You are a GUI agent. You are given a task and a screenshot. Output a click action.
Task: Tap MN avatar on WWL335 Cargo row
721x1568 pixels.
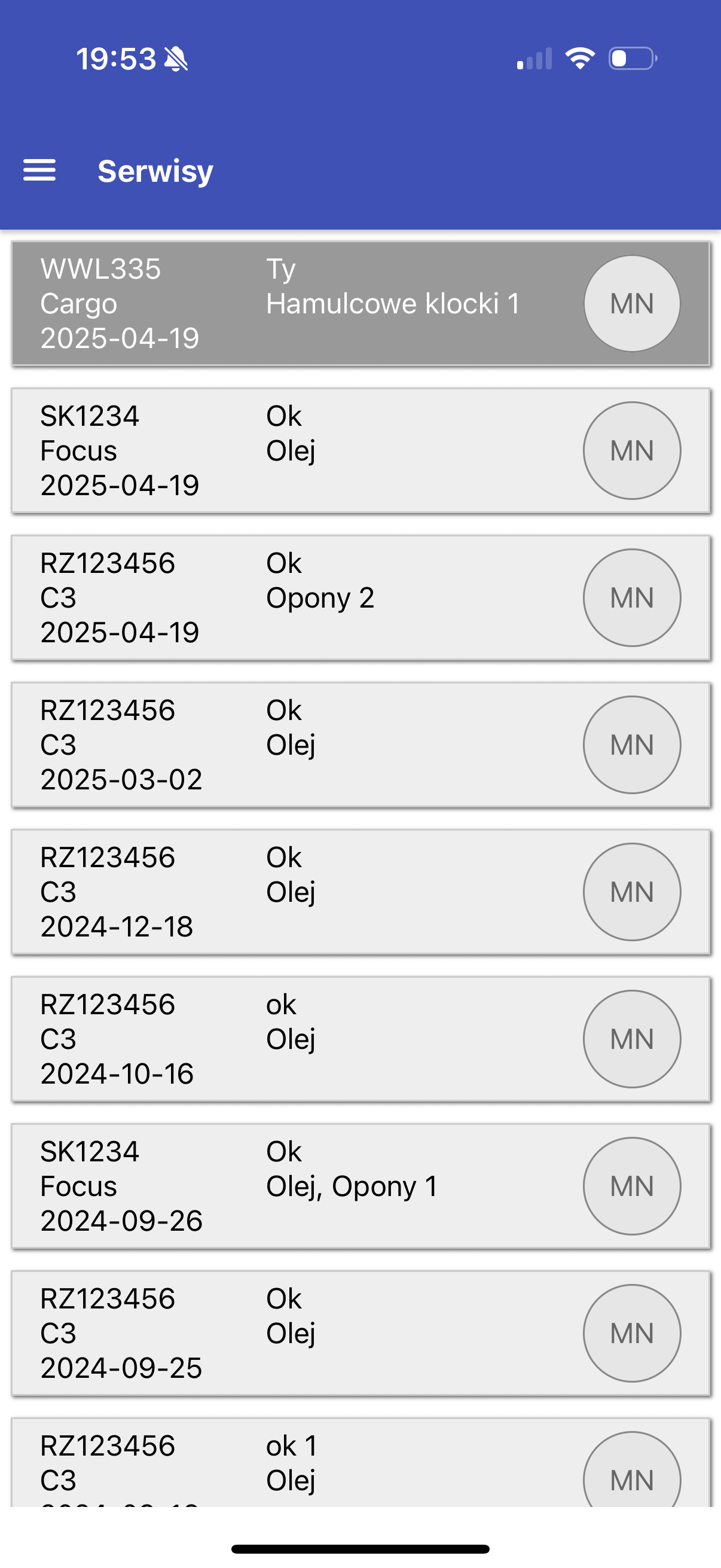click(631, 304)
